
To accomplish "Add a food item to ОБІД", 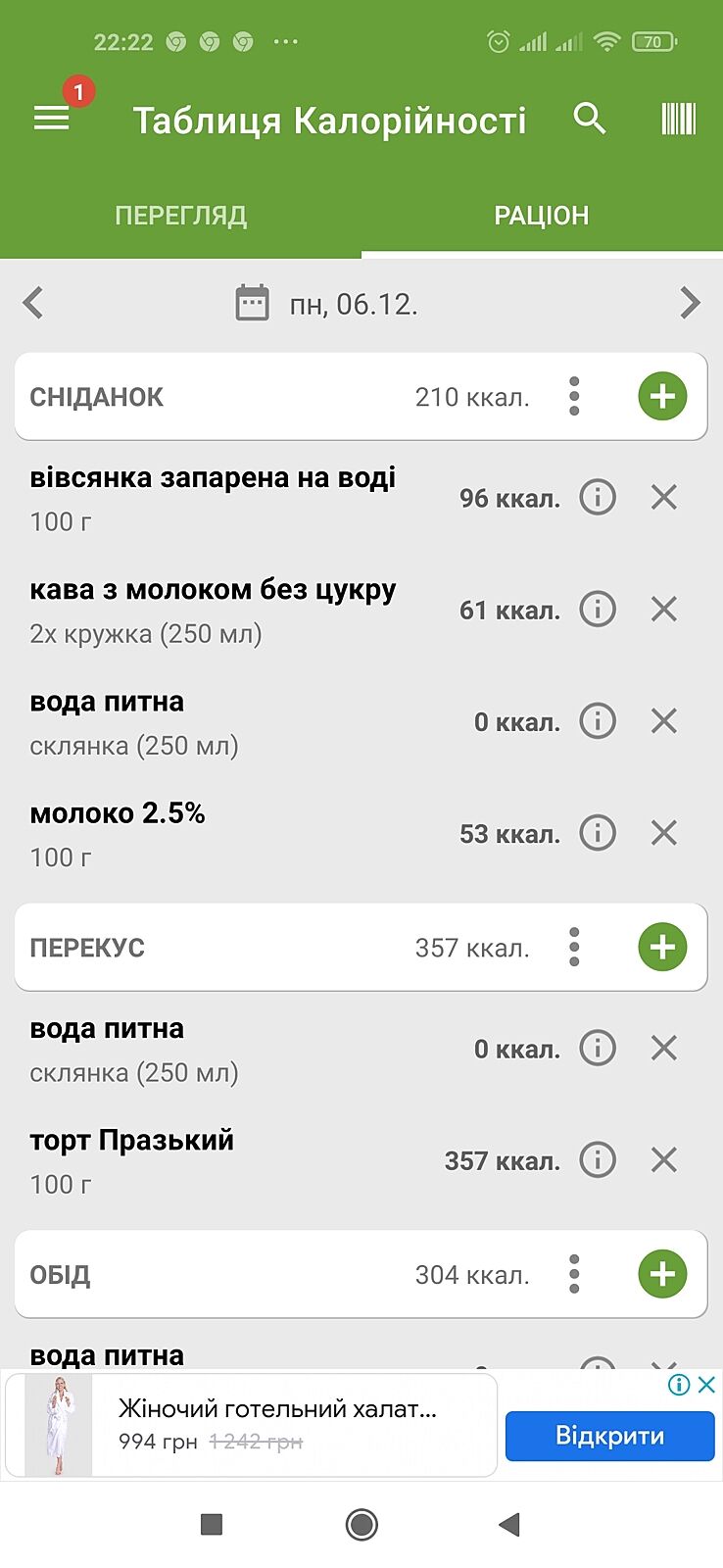I will [x=662, y=1275].
